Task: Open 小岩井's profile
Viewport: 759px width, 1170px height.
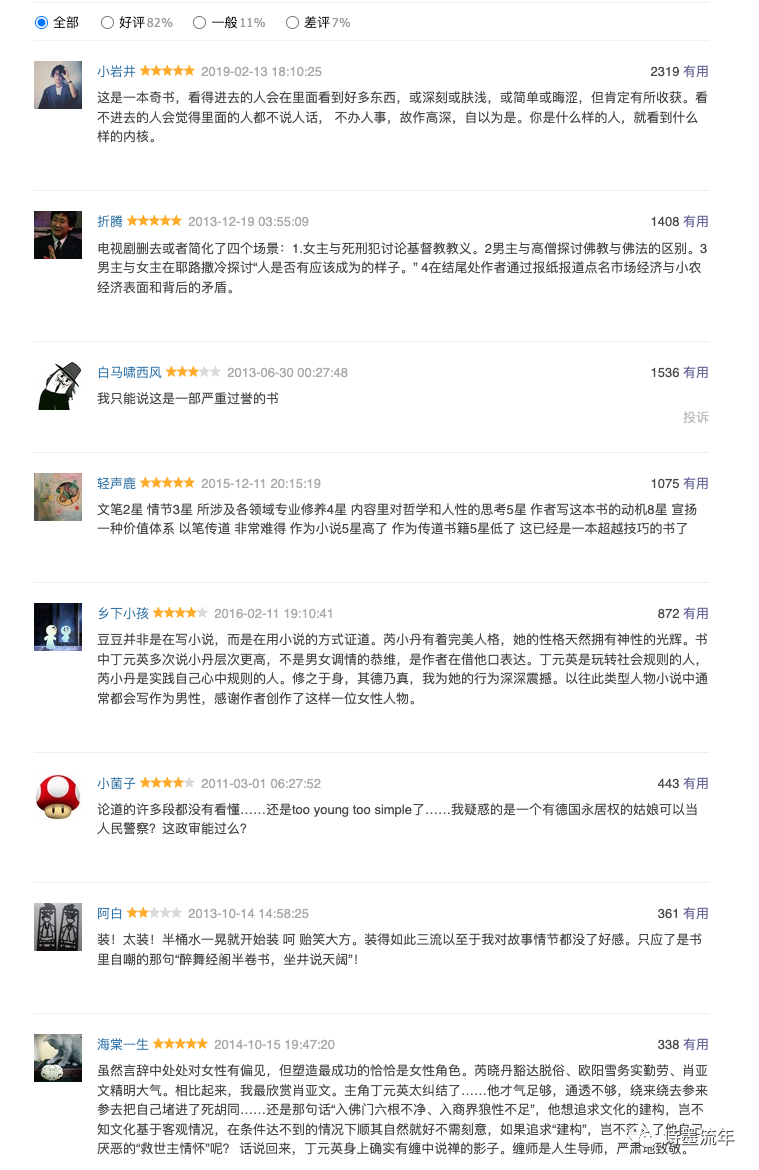Action: point(116,72)
